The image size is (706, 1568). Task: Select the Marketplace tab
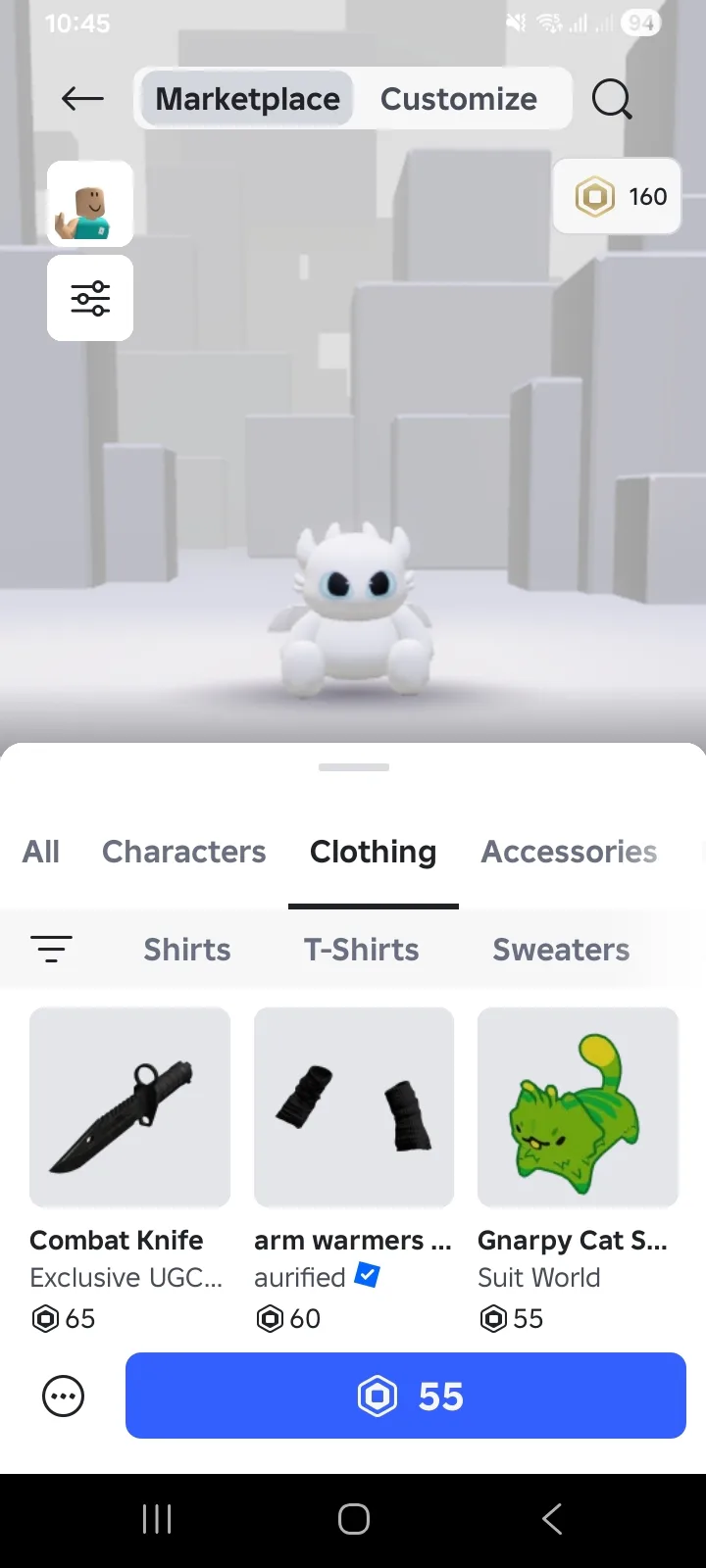point(247,99)
